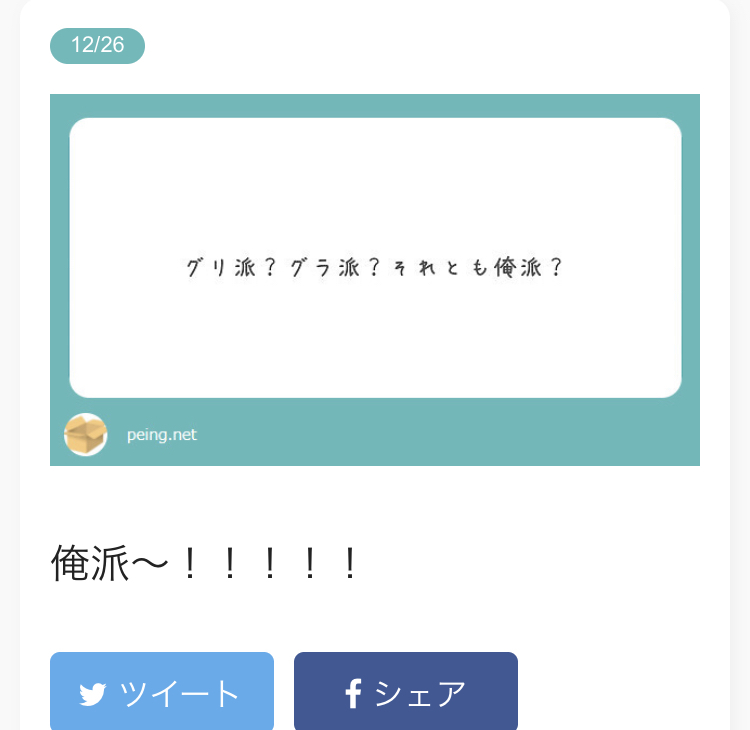Share via the Facebook シェア button
The width and height of the screenshot is (750, 730).
(x=405, y=692)
